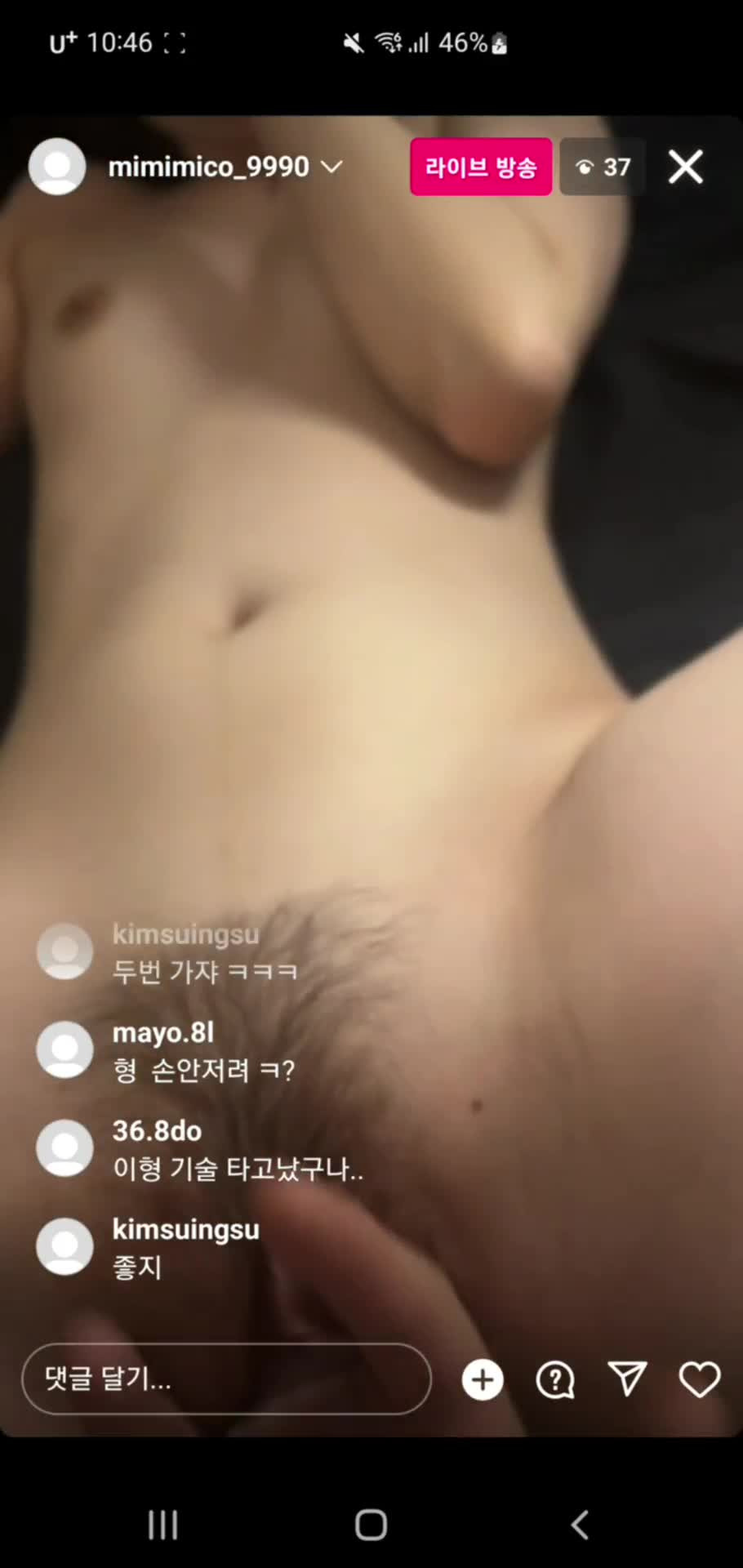Tap the broadcaster profile avatar
743x1568 pixels.
(x=56, y=167)
